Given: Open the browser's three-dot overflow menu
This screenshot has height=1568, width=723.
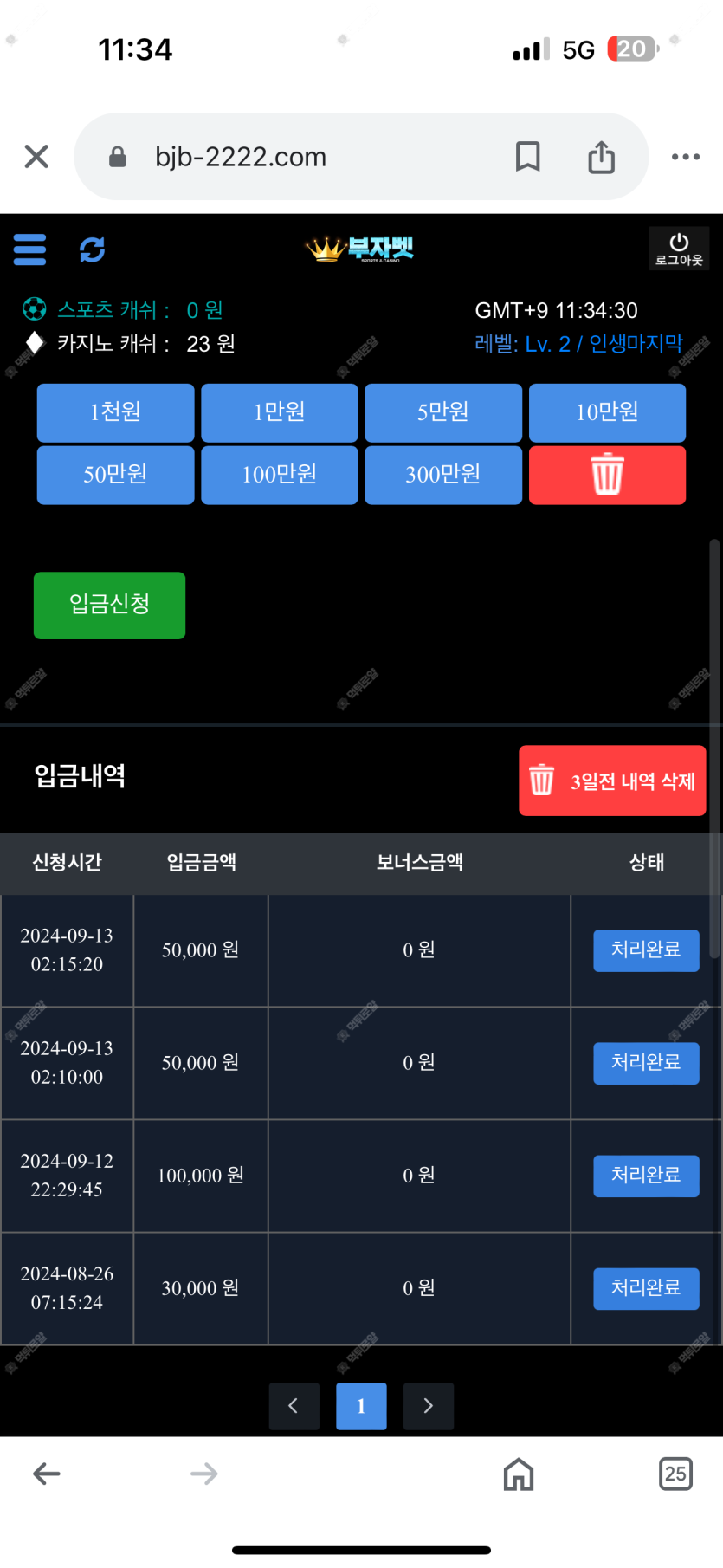Looking at the screenshot, I should tap(686, 157).
